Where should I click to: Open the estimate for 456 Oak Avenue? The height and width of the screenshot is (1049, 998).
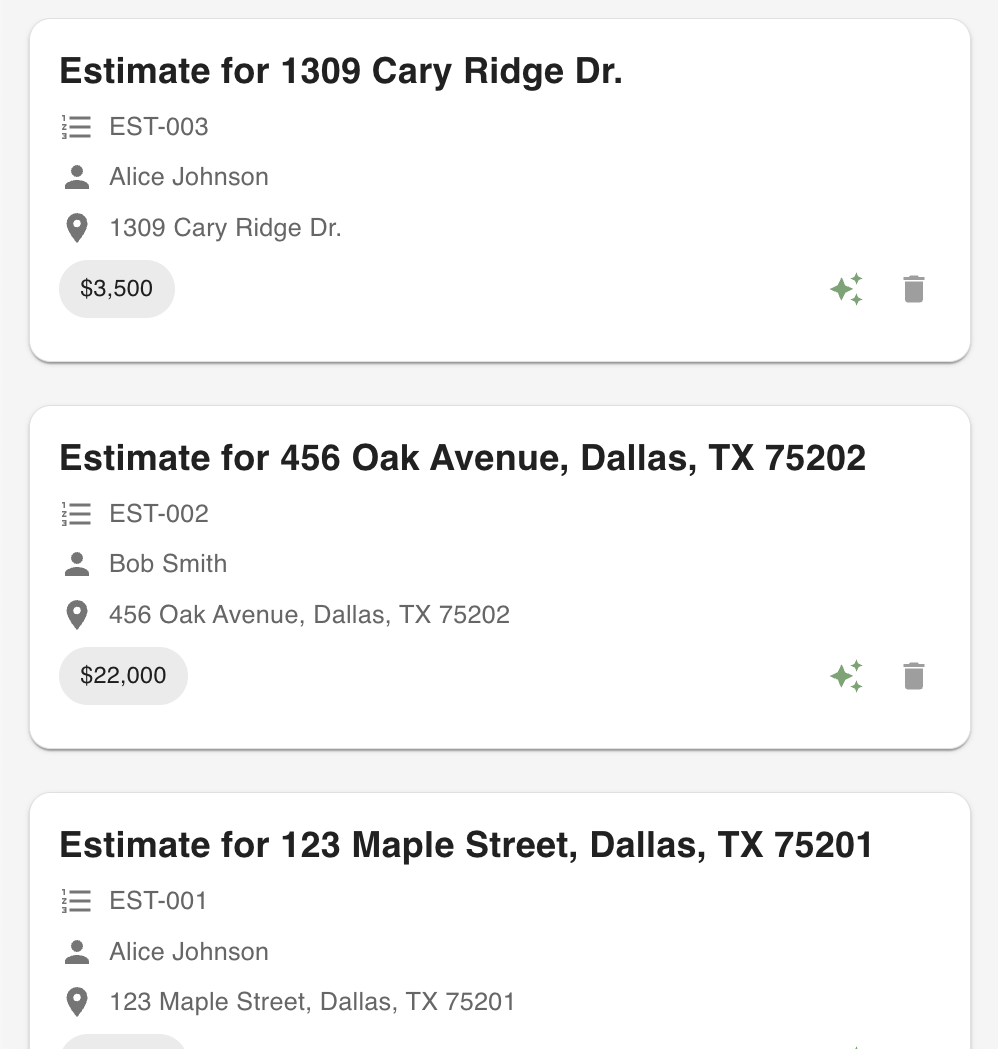click(x=462, y=458)
